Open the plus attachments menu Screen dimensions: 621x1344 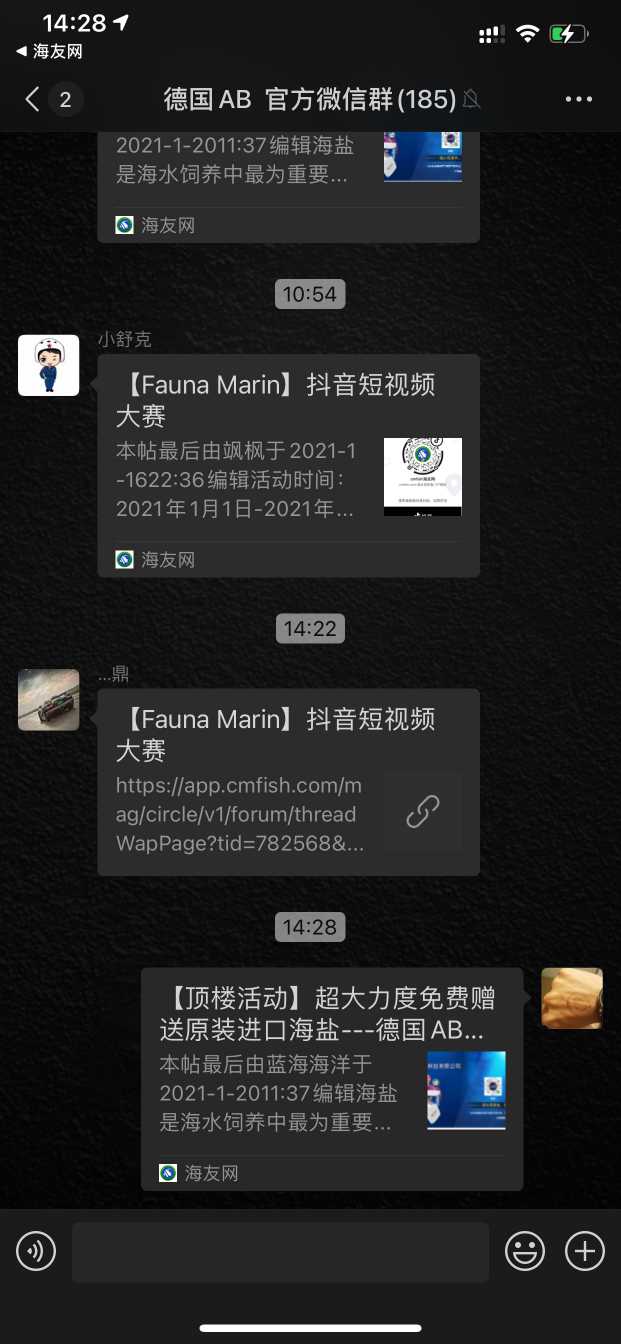coord(585,1251)
